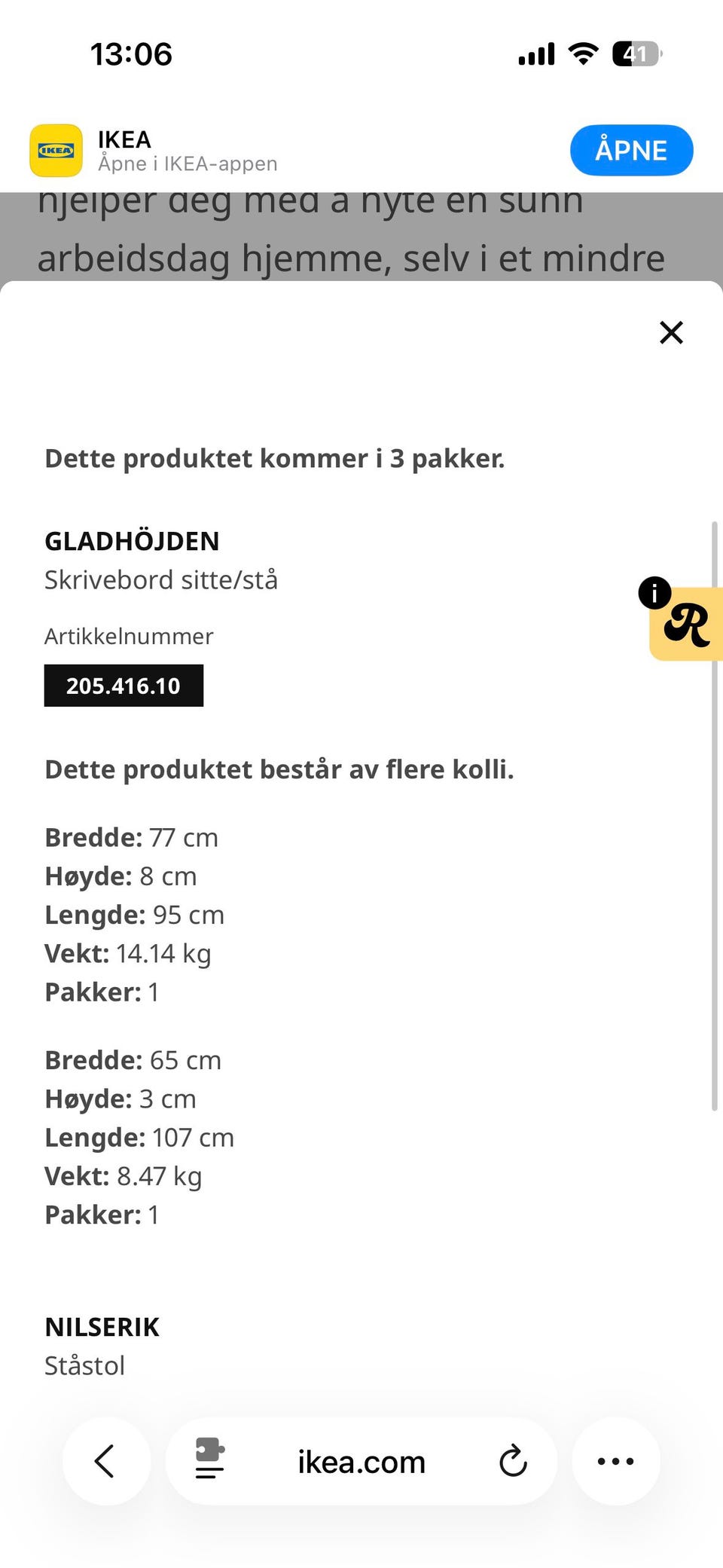Go back using the back arrow
The height and width of the screenshot is (1568, 723).
pyautogui.click(x=105, y=1461)
